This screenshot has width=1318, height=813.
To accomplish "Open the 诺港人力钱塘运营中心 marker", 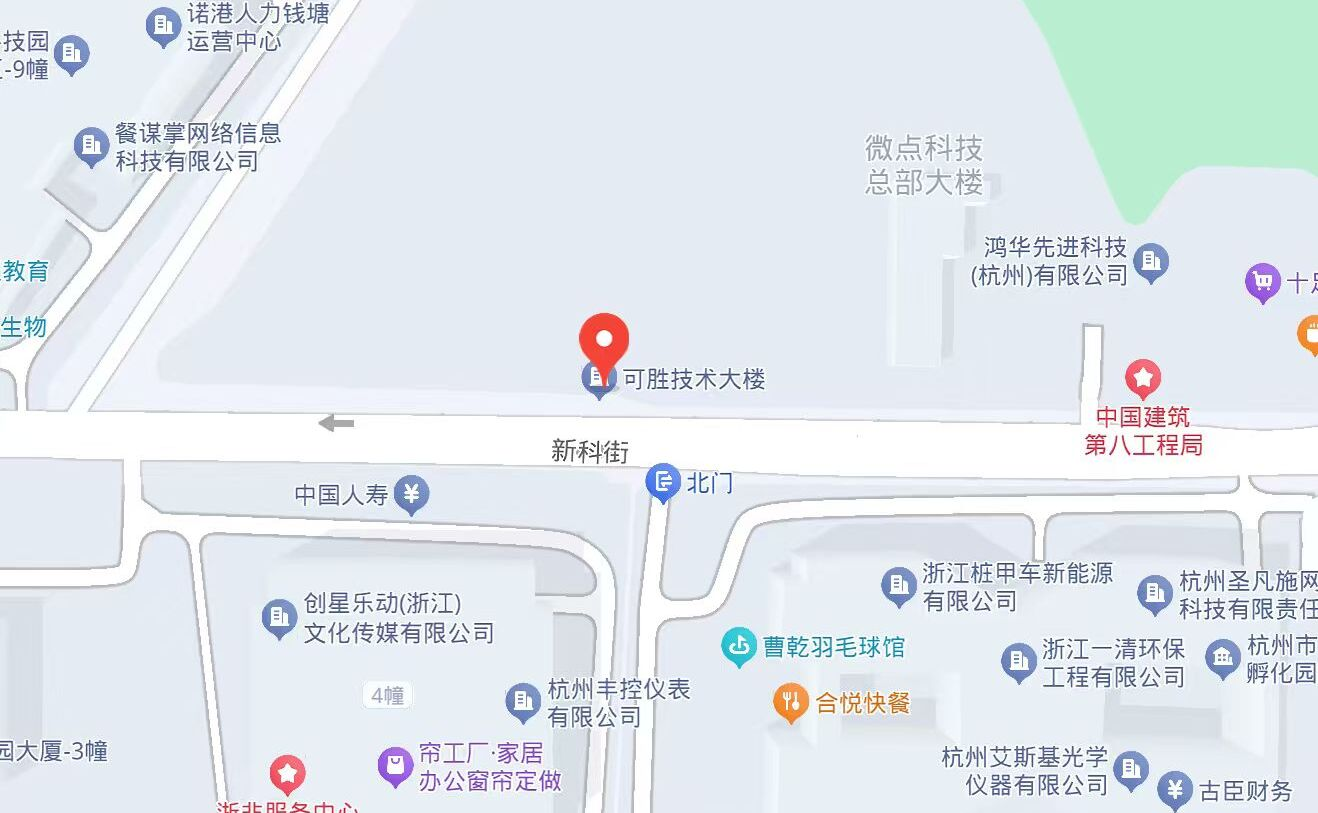I will (x=163, y=27).
